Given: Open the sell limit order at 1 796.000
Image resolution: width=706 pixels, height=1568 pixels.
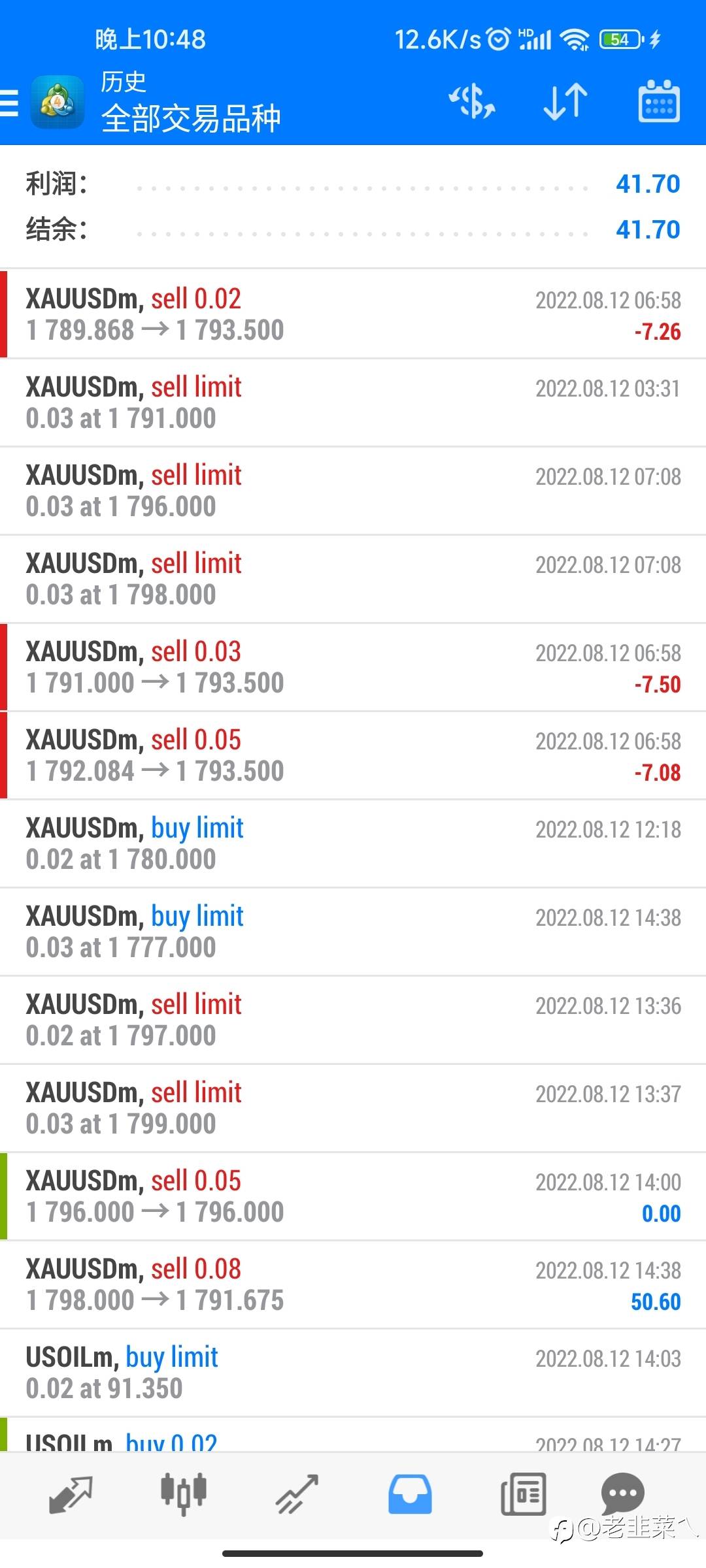Looking at the screenshot, I should [x=353, y=491].
